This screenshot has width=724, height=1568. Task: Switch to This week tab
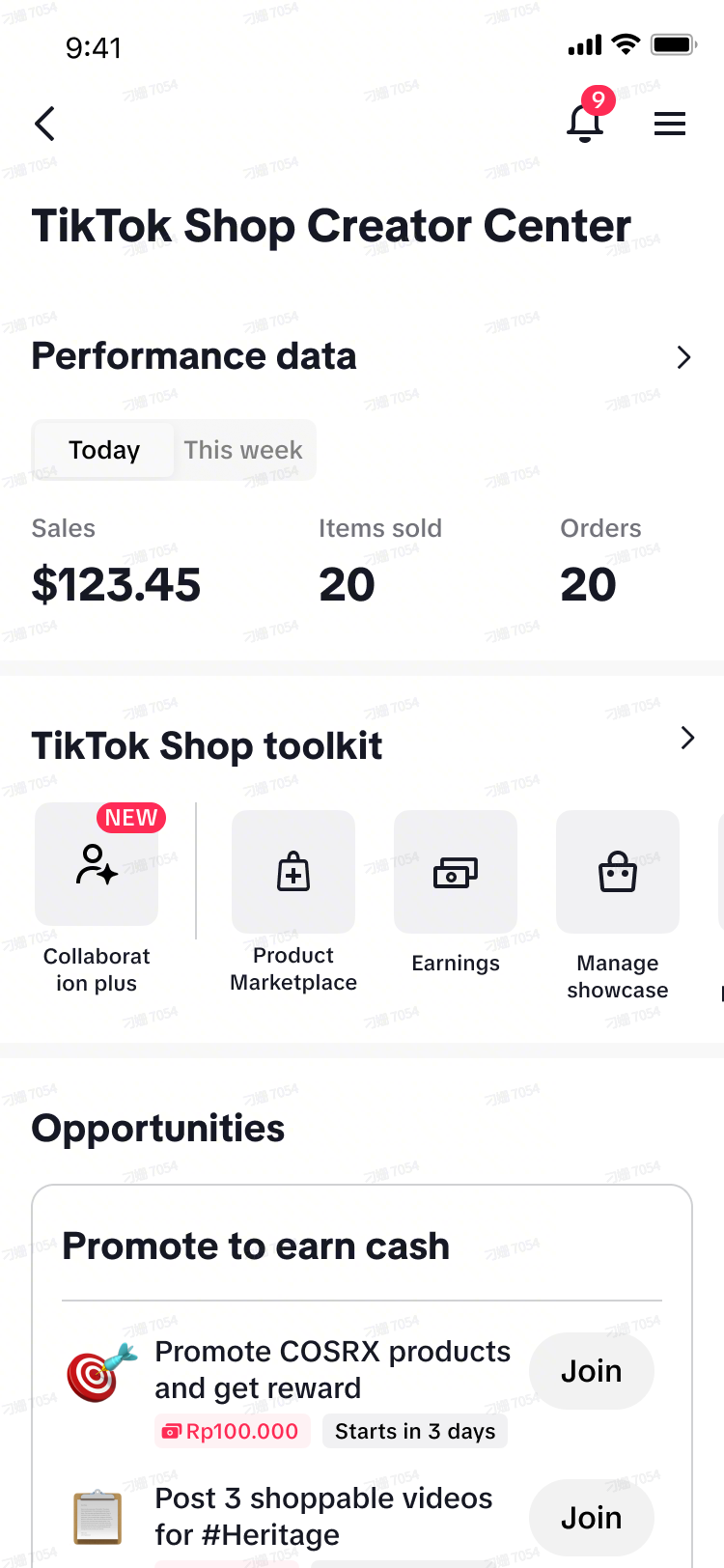click(243, 450)
